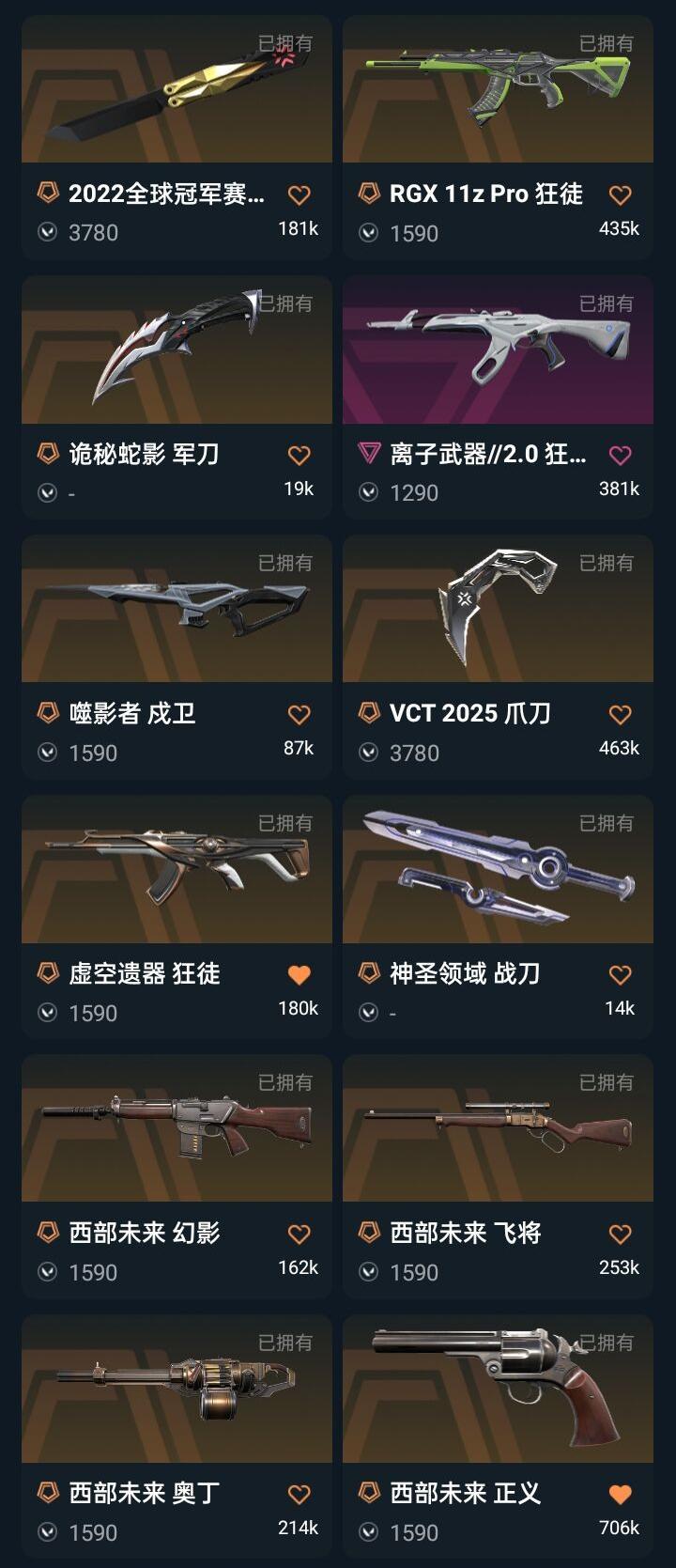The width and height of the screenshot is (676, 1568).
Task: Favorite the RGX 11z Pro 狂徒 skin
Action: click(620, 195)
